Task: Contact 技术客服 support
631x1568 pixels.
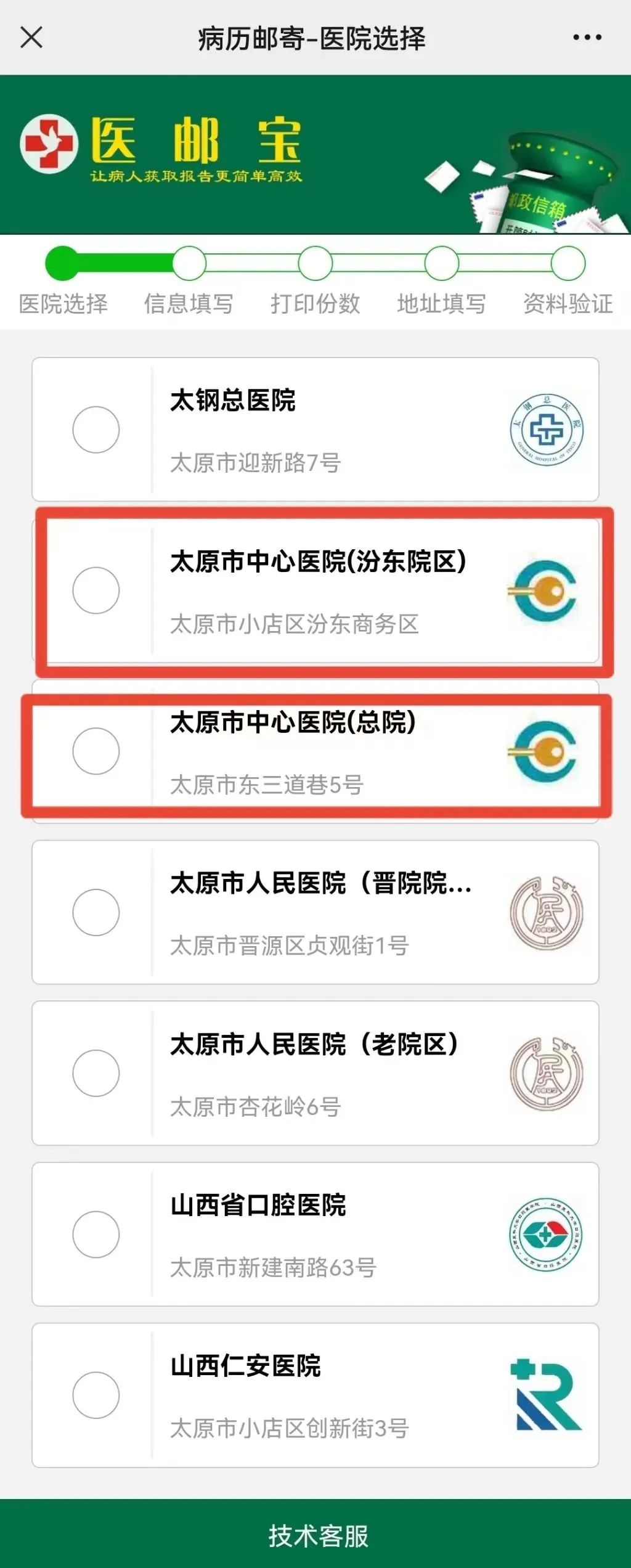Action: [318, 1535]
